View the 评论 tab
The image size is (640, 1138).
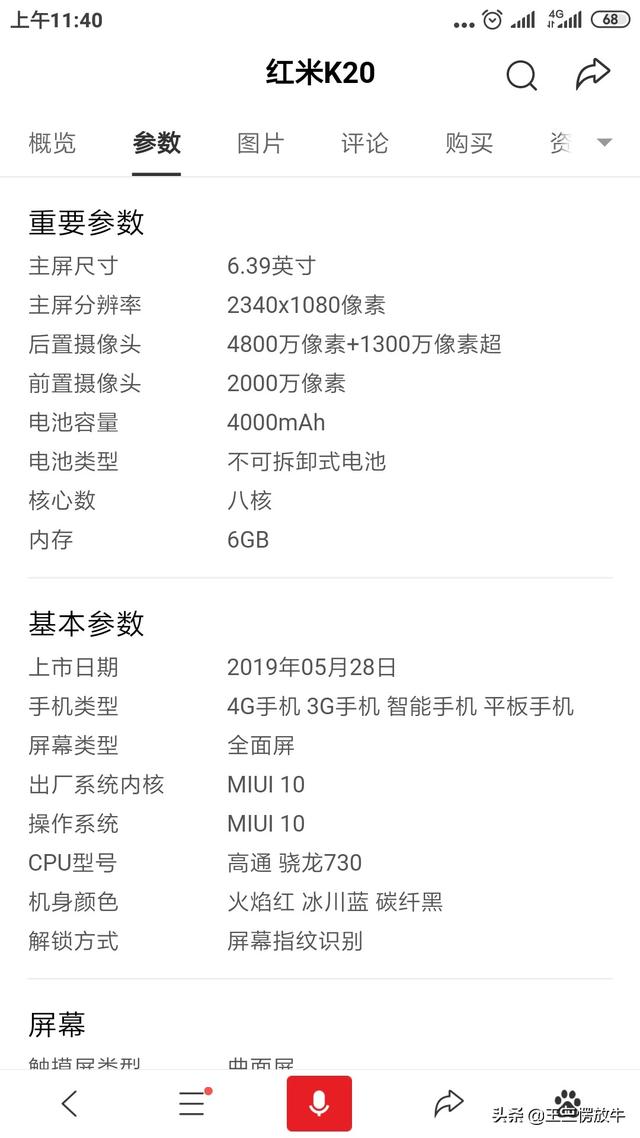[365, 143]
